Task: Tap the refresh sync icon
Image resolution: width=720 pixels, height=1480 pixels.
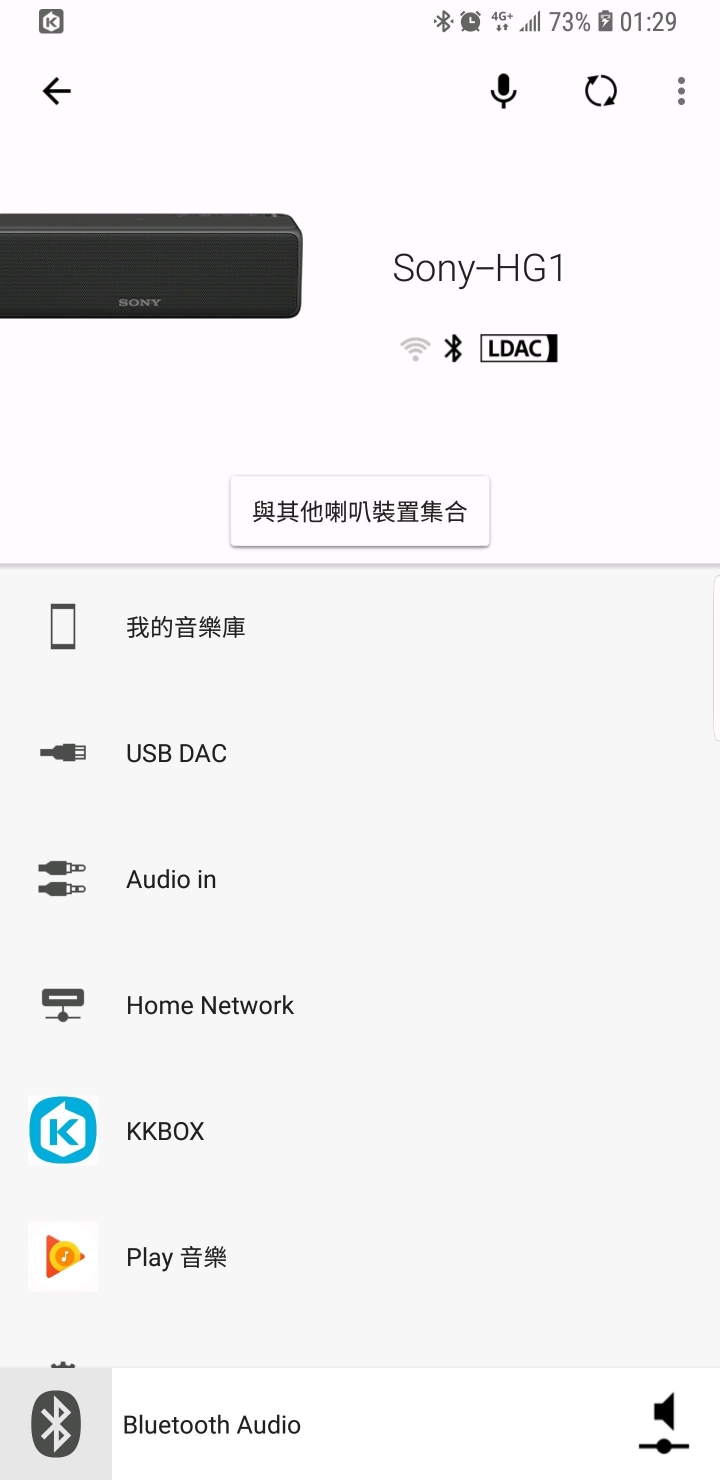Action: (601, 92)
